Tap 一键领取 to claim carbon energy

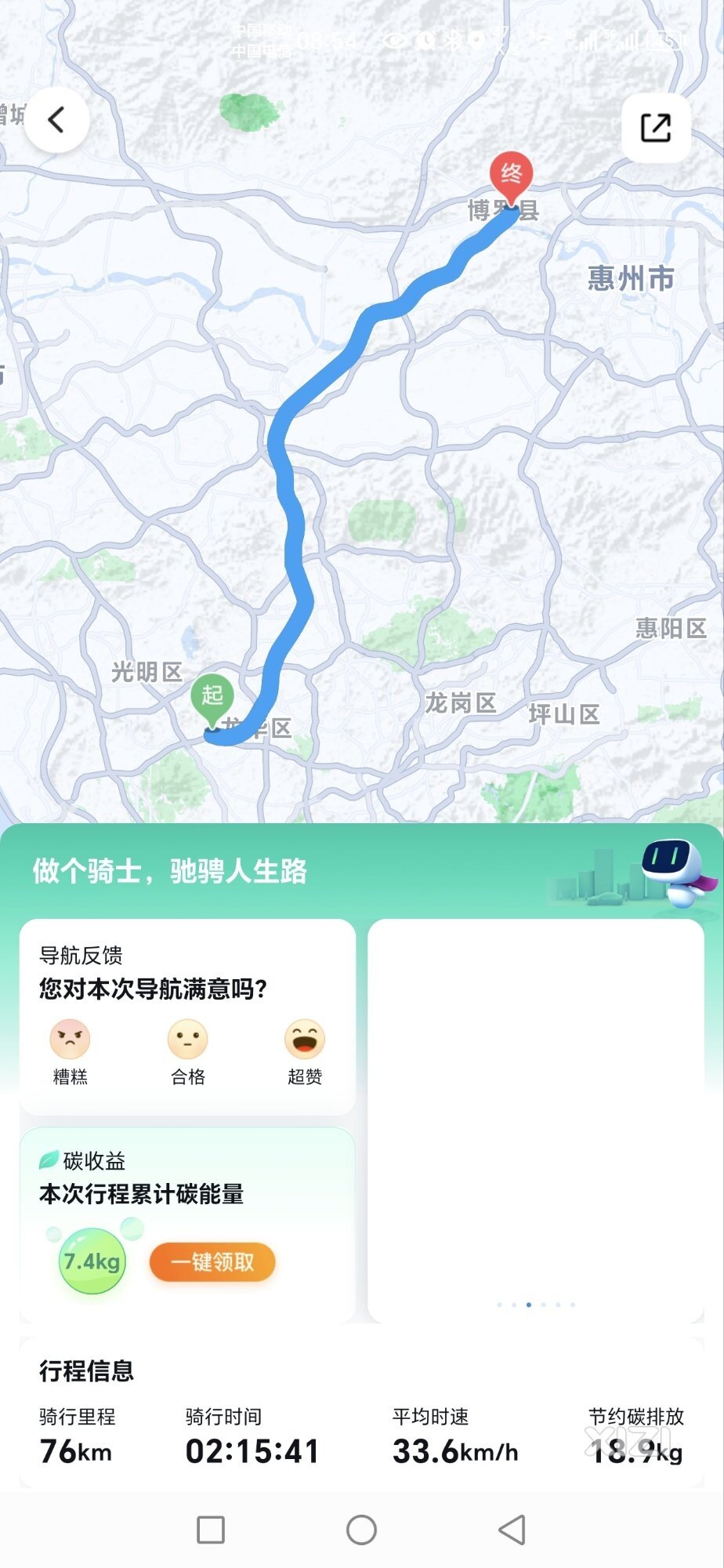click(x=212, y=1262)
